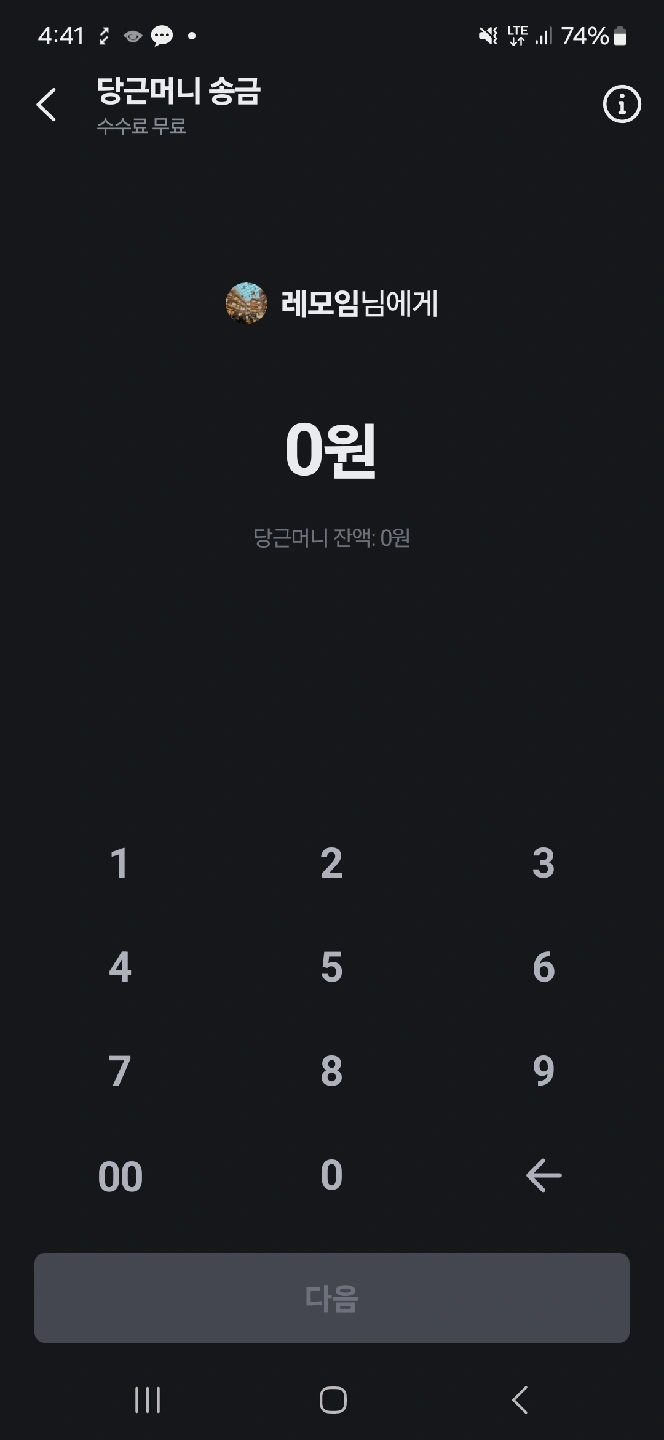664x1440 pixels.
Task: Enter digit 6 on the keypad
Action: click(543, 968)
